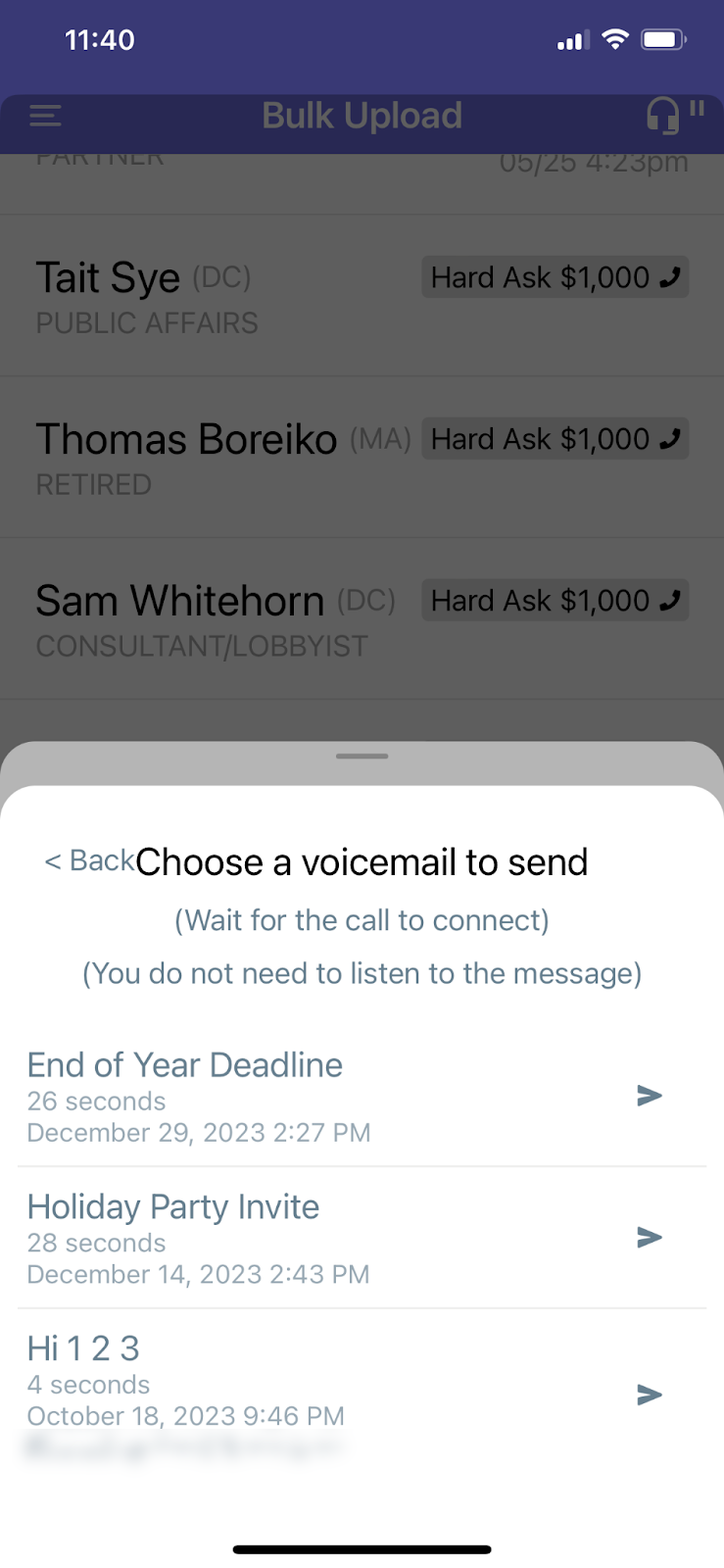This screenshot has width=724, height=1568.
Task: Send the Holiday Party Invite voicemail
Action: [x=650, y=1238]
